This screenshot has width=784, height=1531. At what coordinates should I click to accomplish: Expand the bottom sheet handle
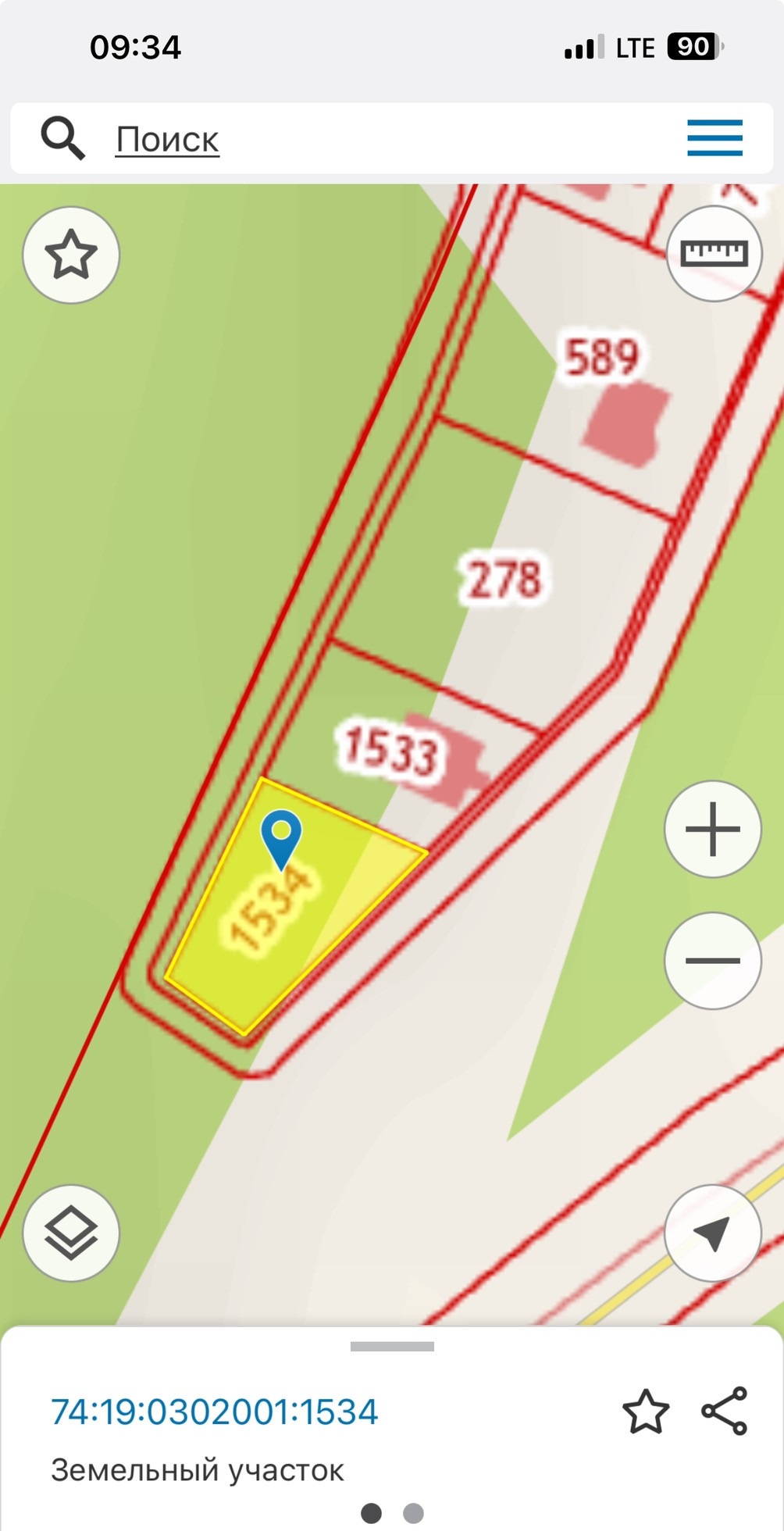click(392, 1347)
